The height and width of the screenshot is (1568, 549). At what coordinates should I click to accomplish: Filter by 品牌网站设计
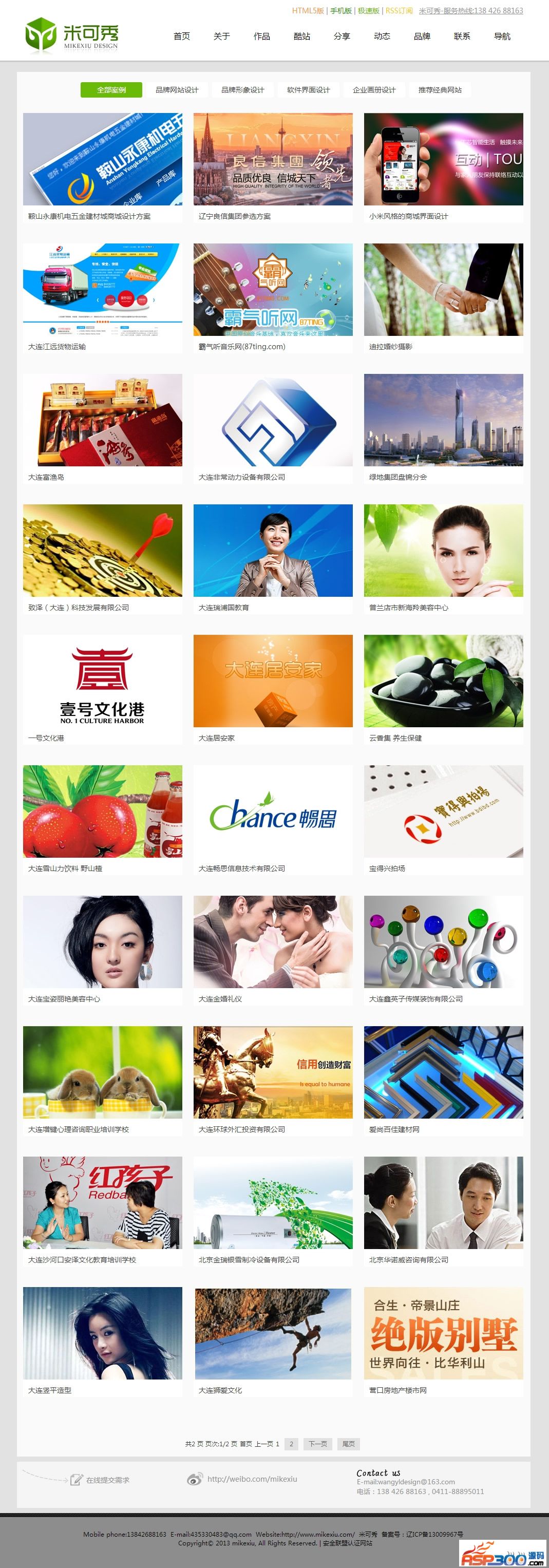click(x=177, y=90)
